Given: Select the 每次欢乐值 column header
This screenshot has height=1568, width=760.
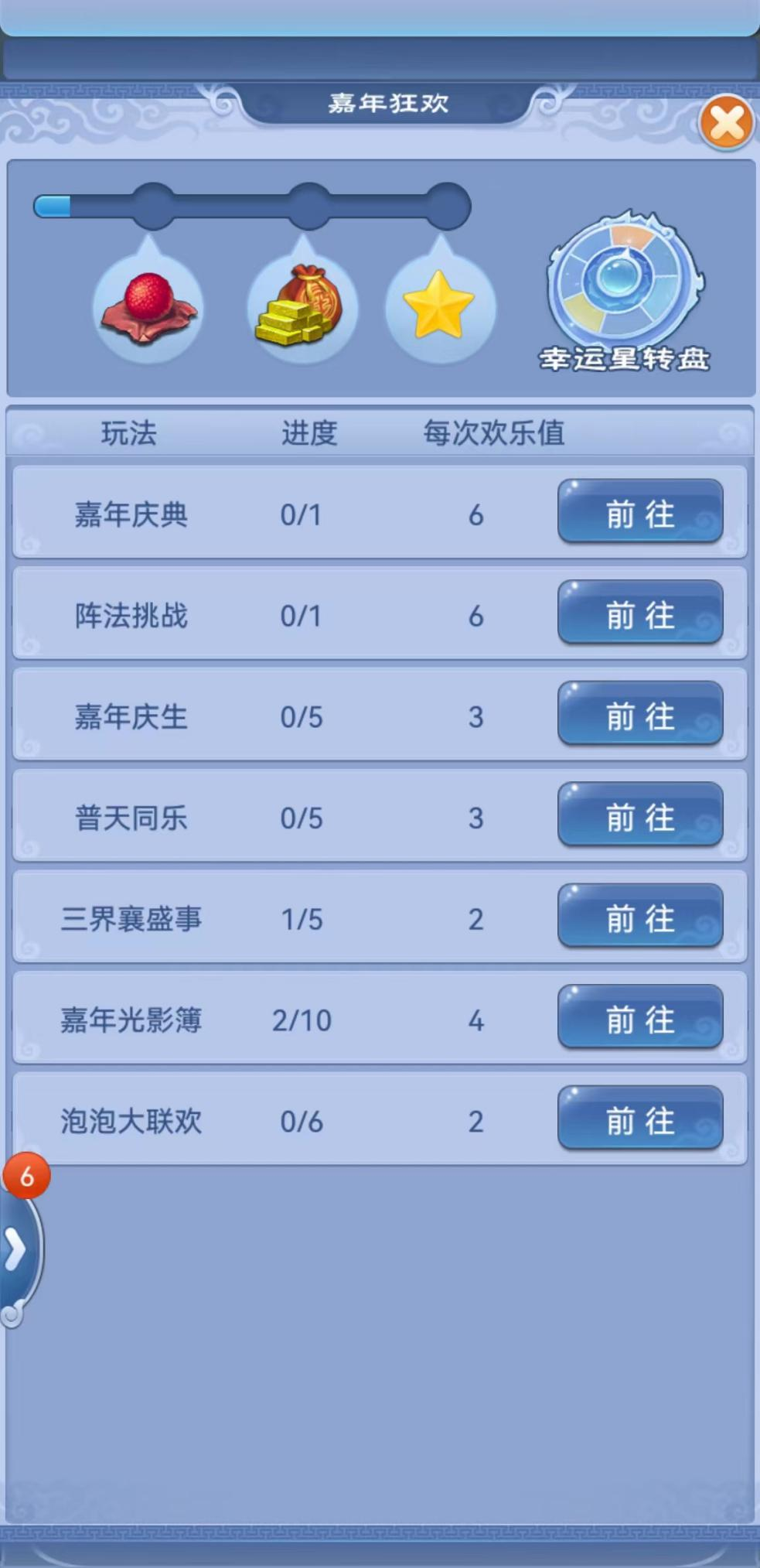Looking at the screenshot, I should pos(493,433).
